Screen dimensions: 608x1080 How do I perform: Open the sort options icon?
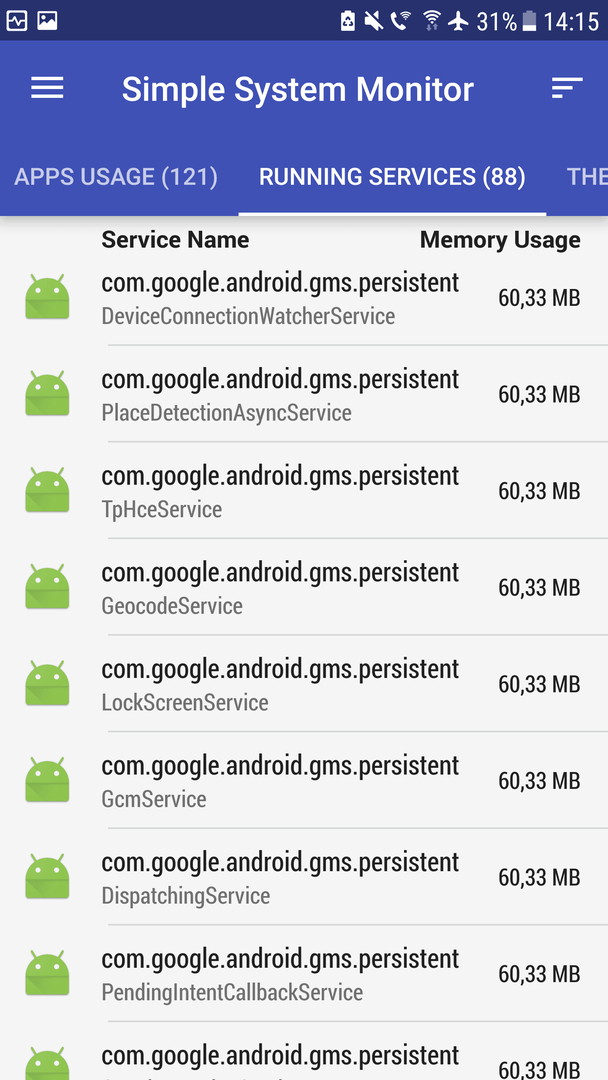click(567, 87)
